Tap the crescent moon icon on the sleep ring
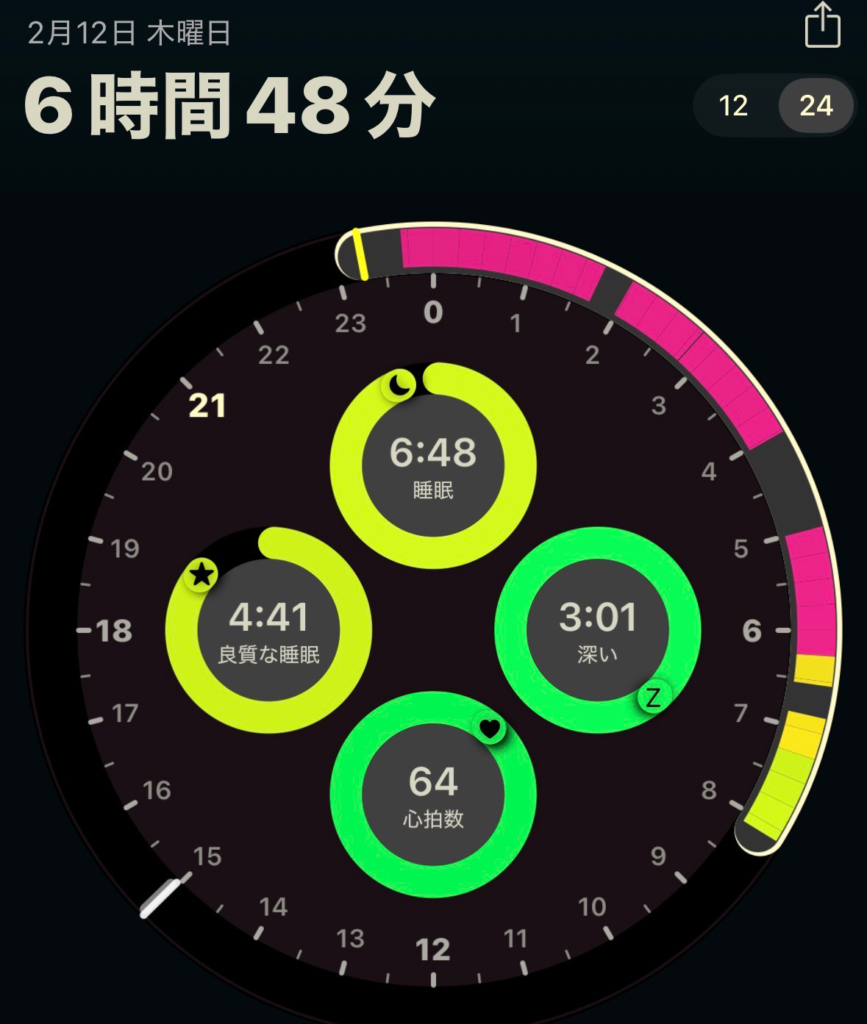867x1024 pixels. tap(399, 381)
